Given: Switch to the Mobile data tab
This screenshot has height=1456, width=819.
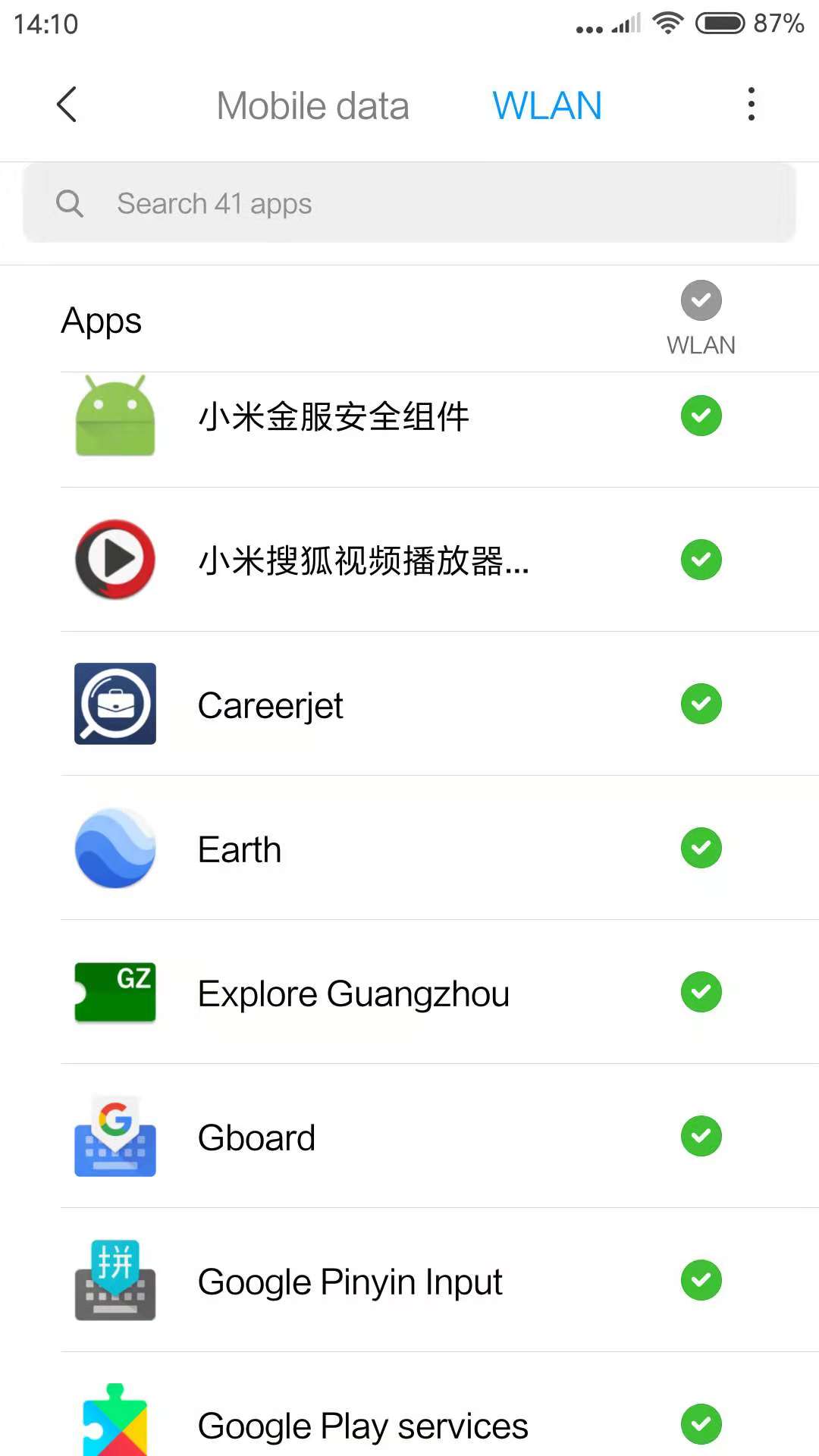Looking at the screenshot, I should tap(312, 106).
